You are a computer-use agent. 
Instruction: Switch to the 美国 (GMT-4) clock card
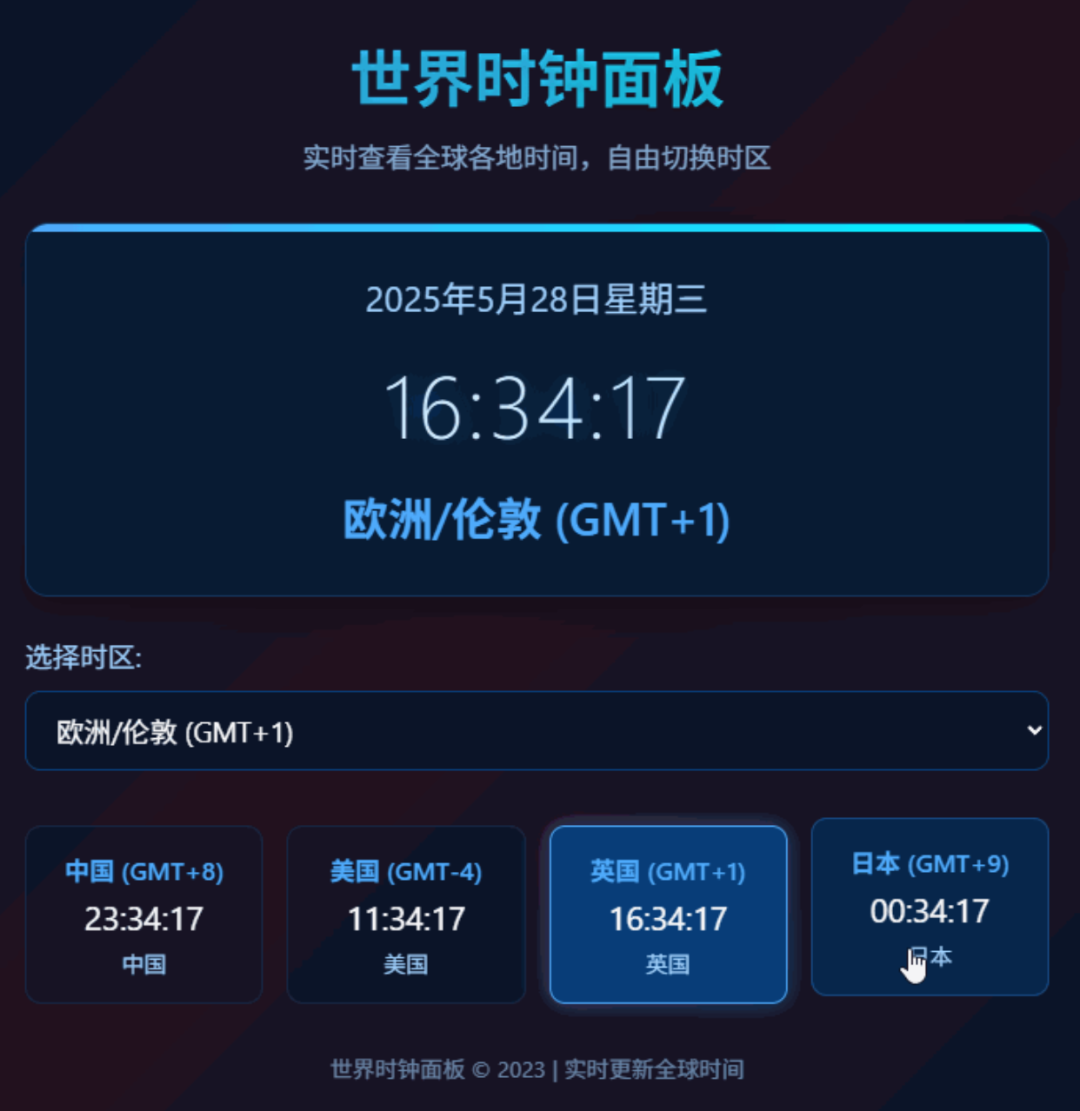pos(406,915)
